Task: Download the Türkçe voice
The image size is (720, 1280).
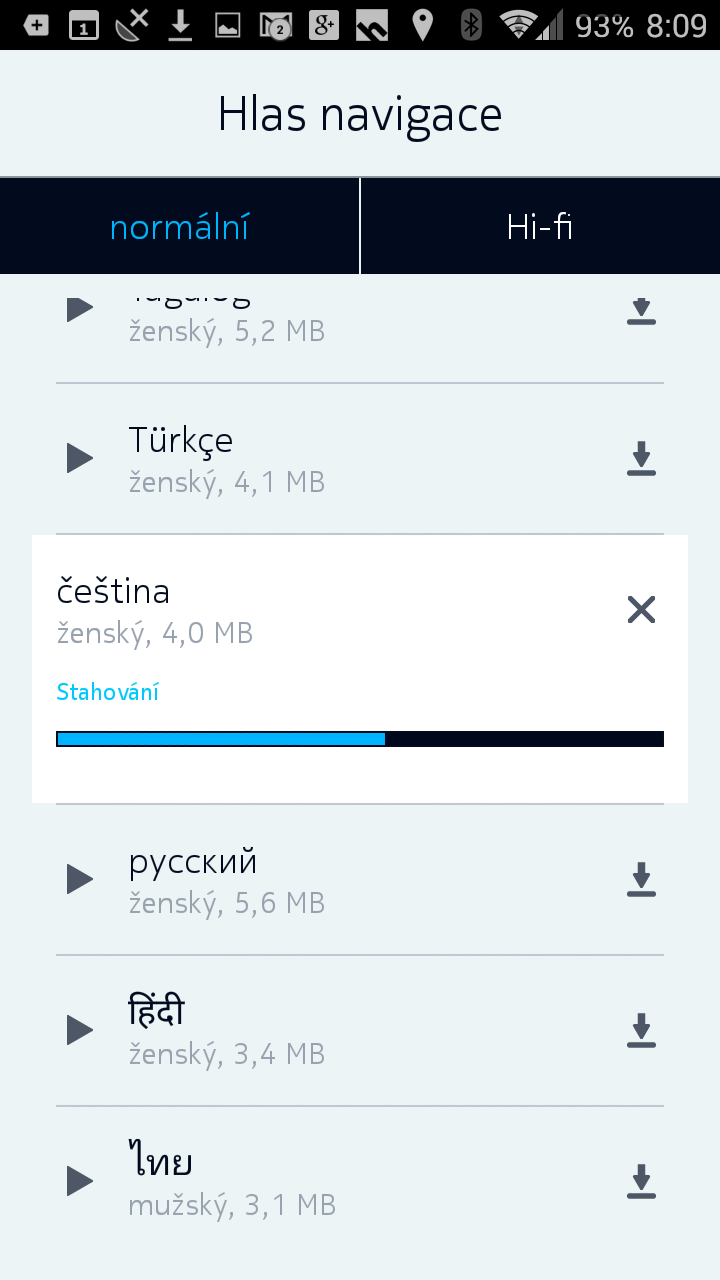Action: pyautogui.click(x=641, y=458)
